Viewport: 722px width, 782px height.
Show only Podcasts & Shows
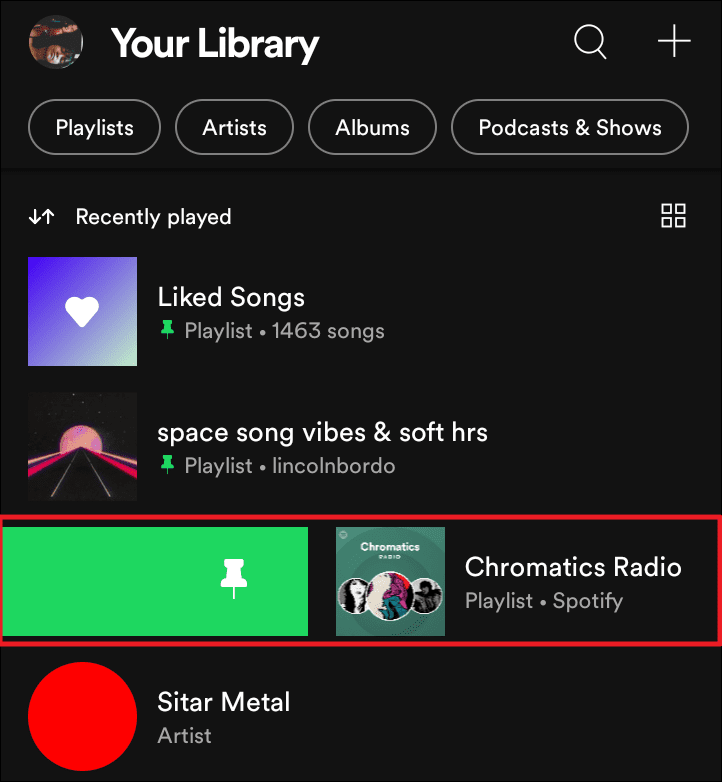tap(570, 128)
